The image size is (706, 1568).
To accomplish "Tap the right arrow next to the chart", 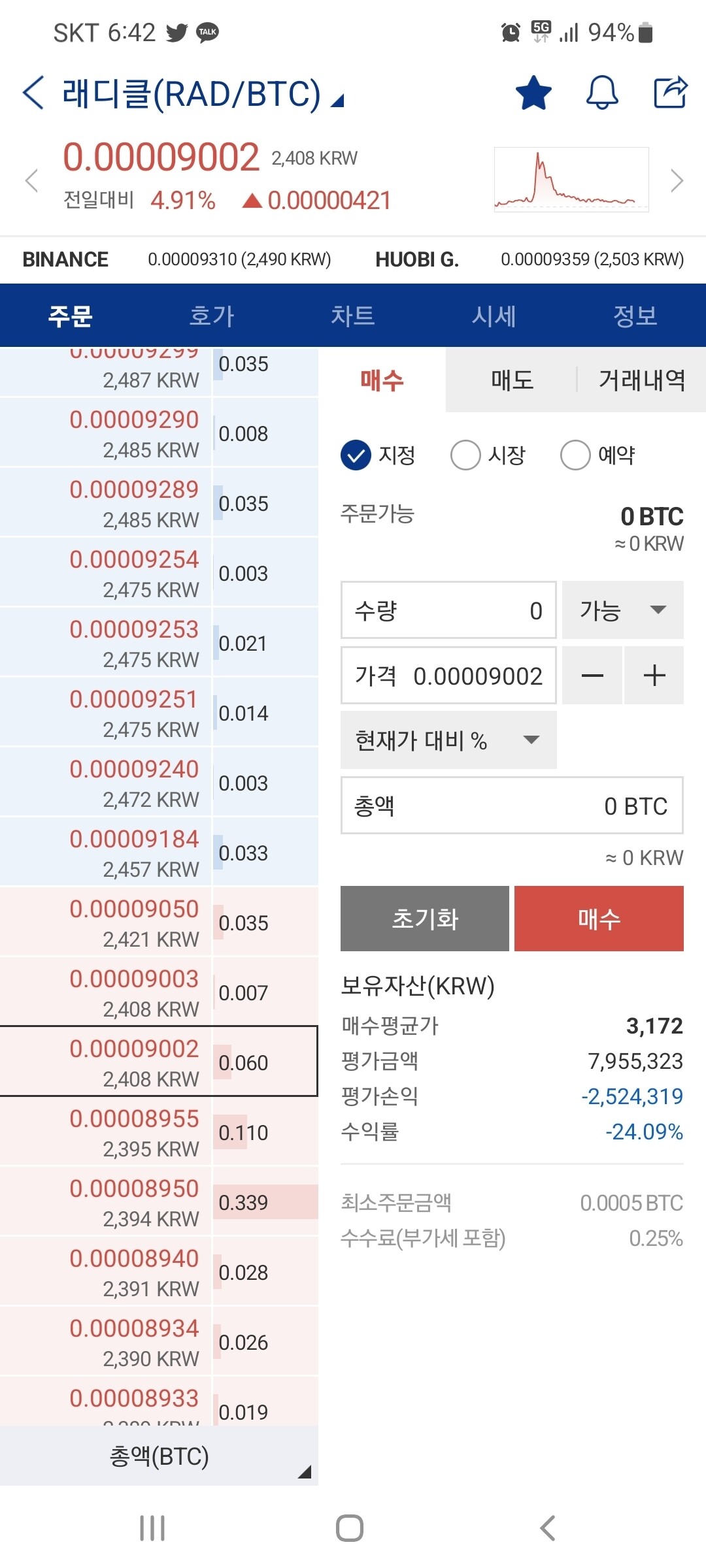I will tap(677, 181).
